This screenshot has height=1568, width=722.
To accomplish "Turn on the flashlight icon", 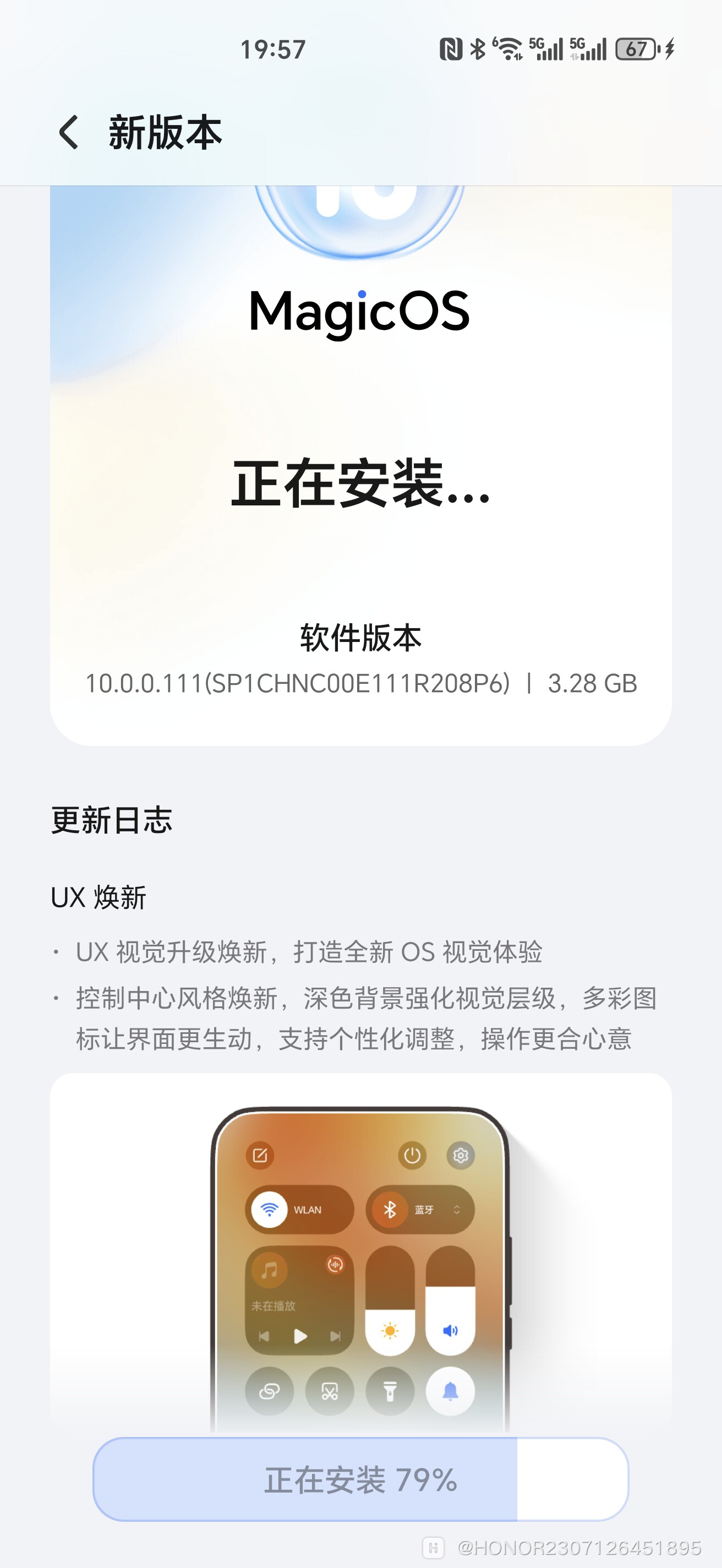I will (x=391, y=1390).
